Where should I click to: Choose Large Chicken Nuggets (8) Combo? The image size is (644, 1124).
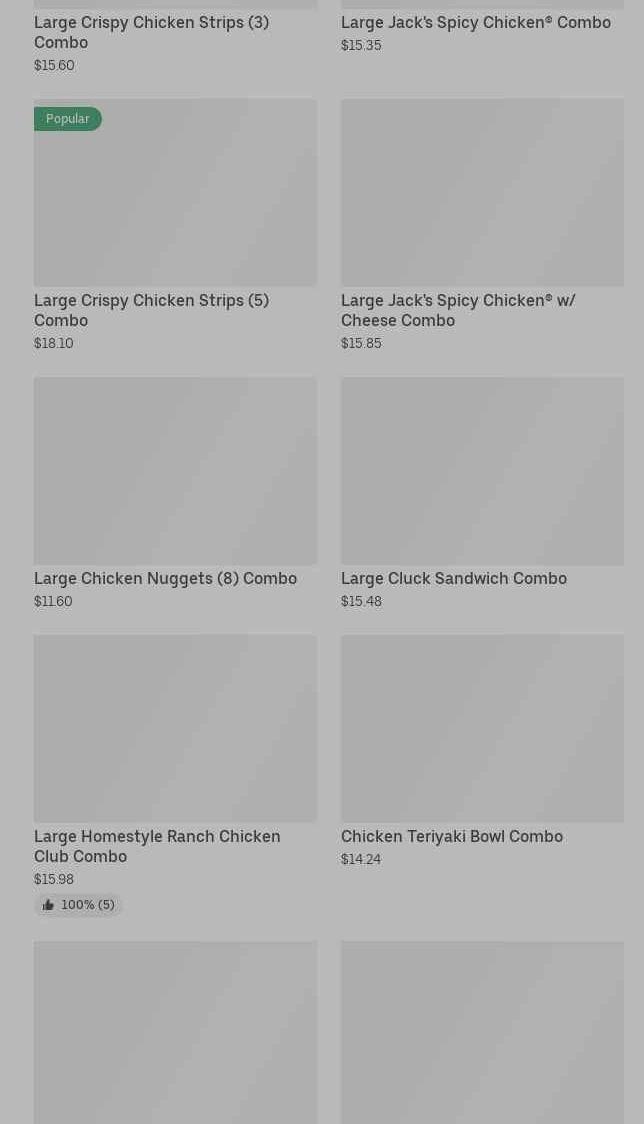[x=175, y=472]
